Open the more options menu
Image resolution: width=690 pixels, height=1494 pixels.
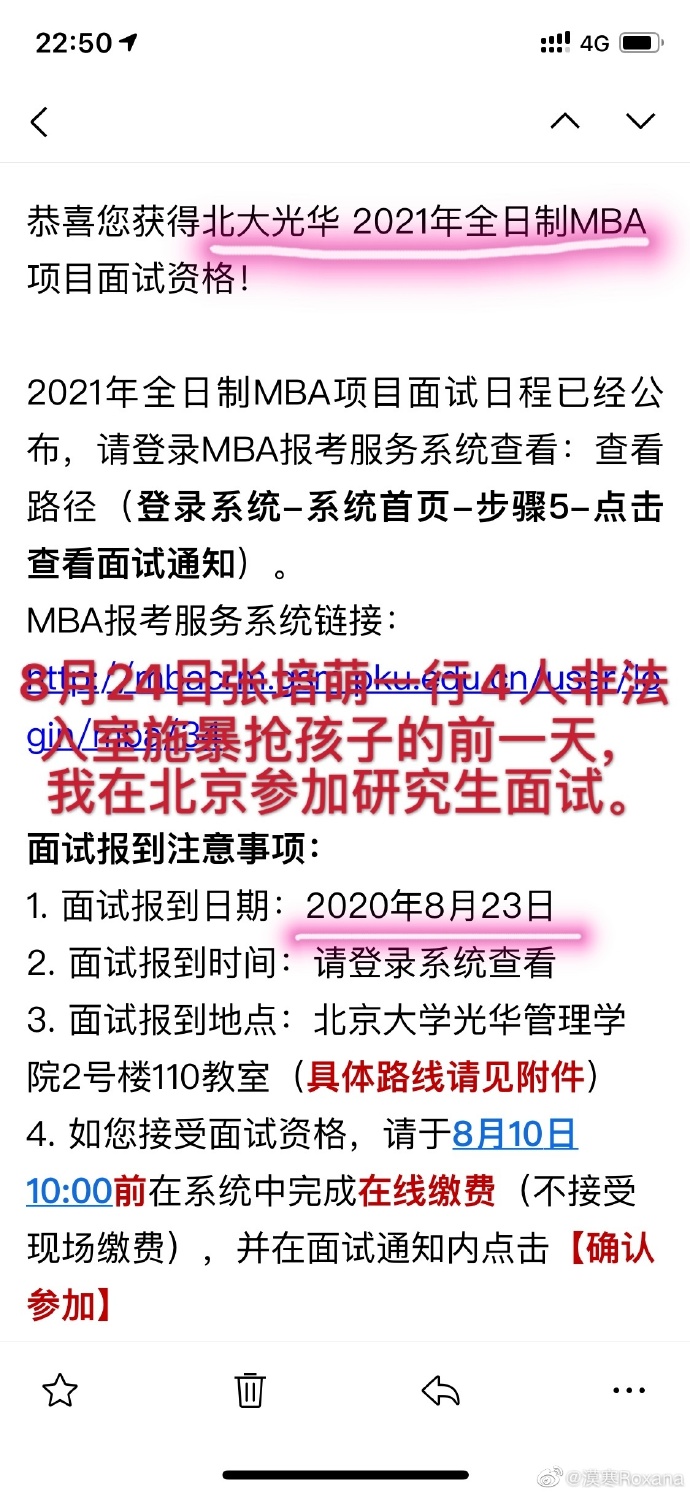(x=628, y=1390)
